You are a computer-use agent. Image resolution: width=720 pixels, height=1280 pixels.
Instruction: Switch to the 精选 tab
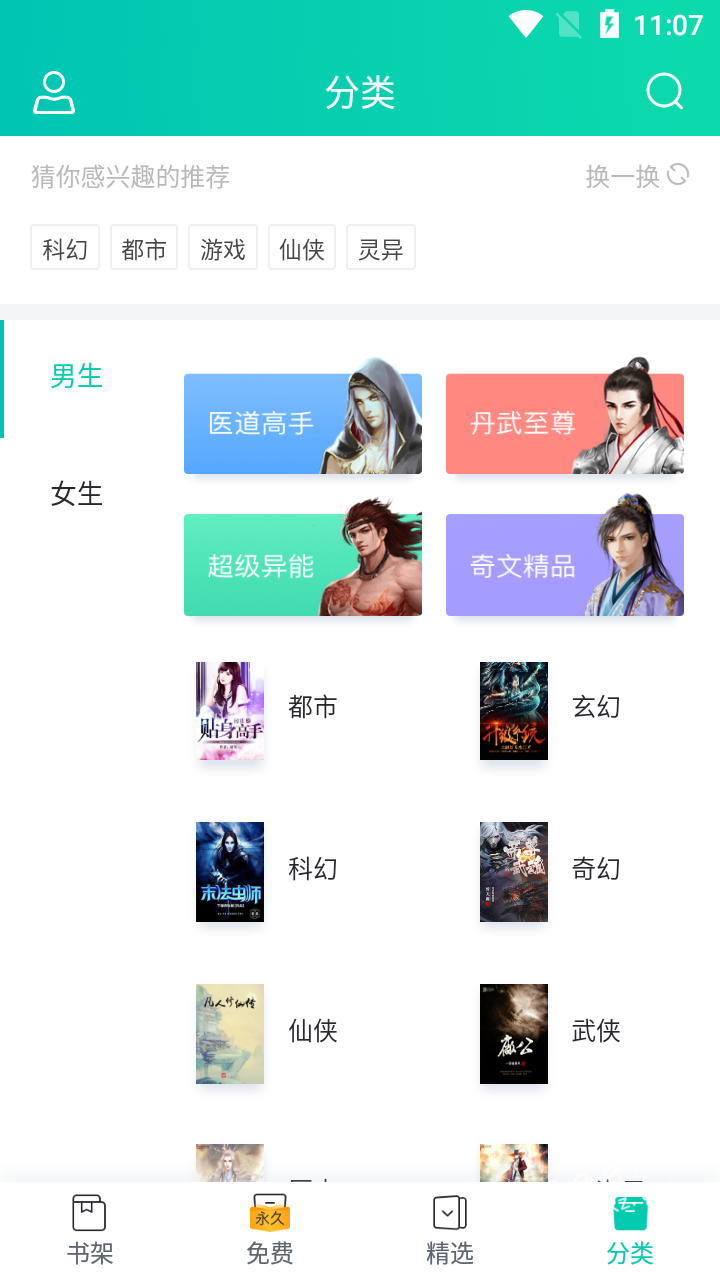click(450, 1231)
